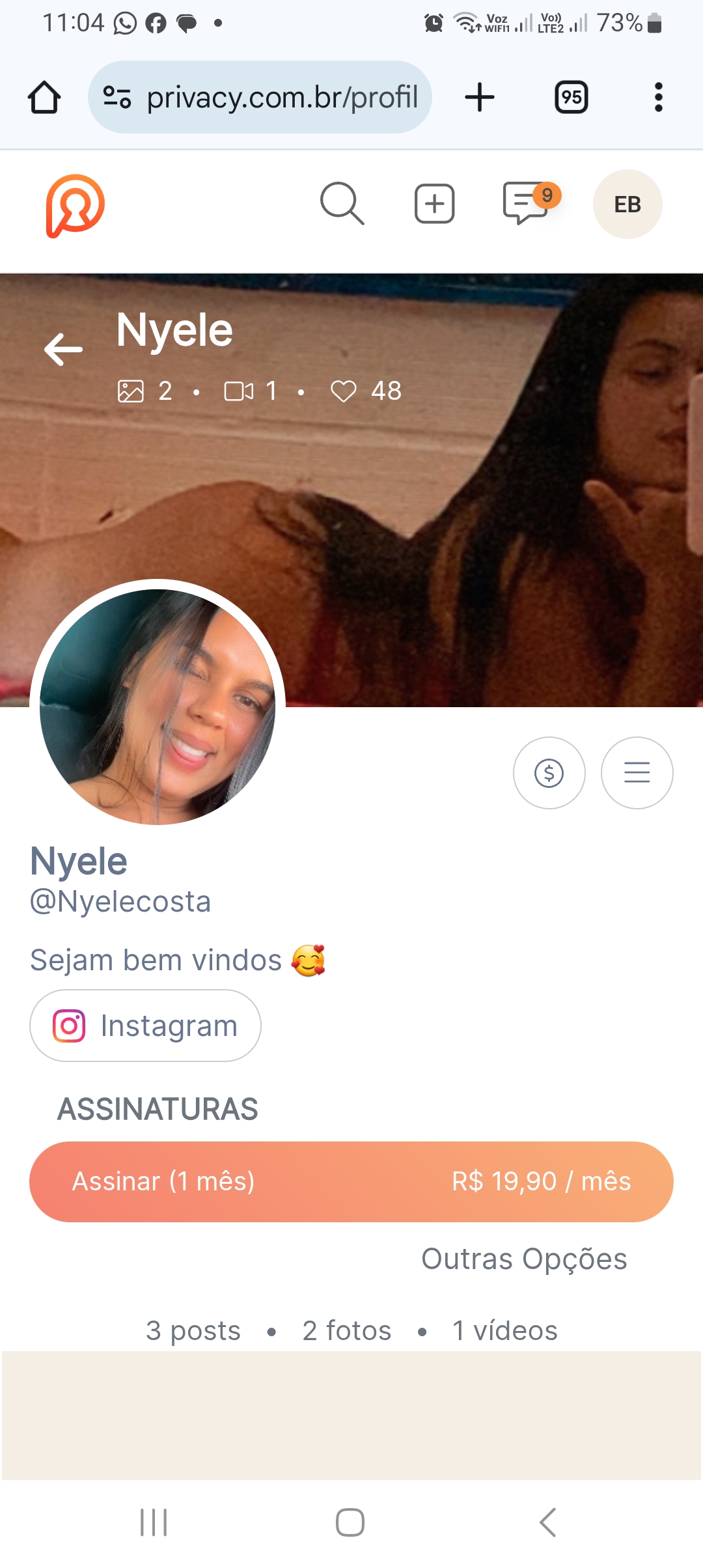The height and width of the screenshot is (1568, 703).
Task: Open the profile options menu icon
Action: pyautogui.click(x=637, y=773)
